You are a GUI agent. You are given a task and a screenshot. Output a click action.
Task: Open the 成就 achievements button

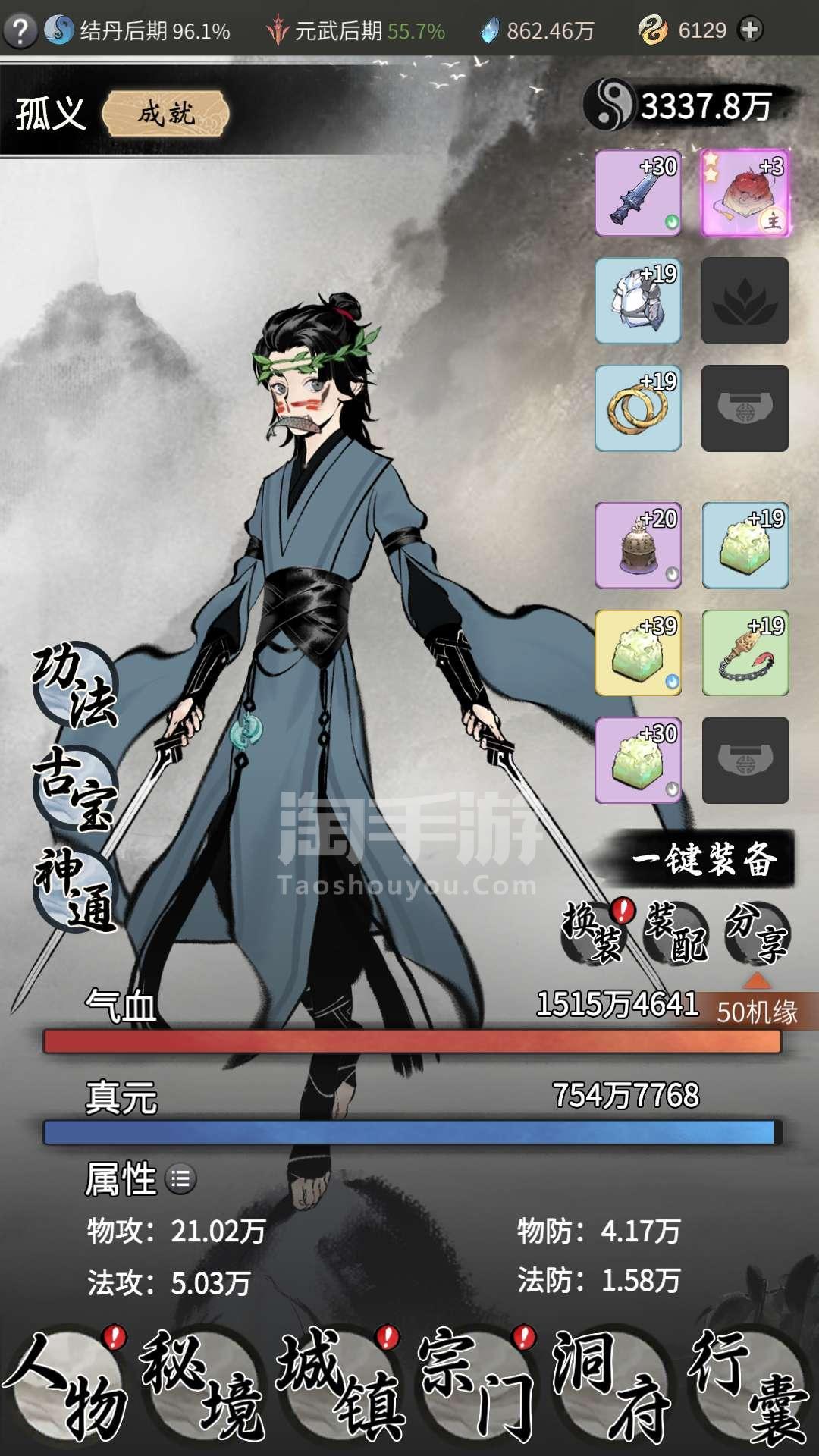click(x=165, y=114)
